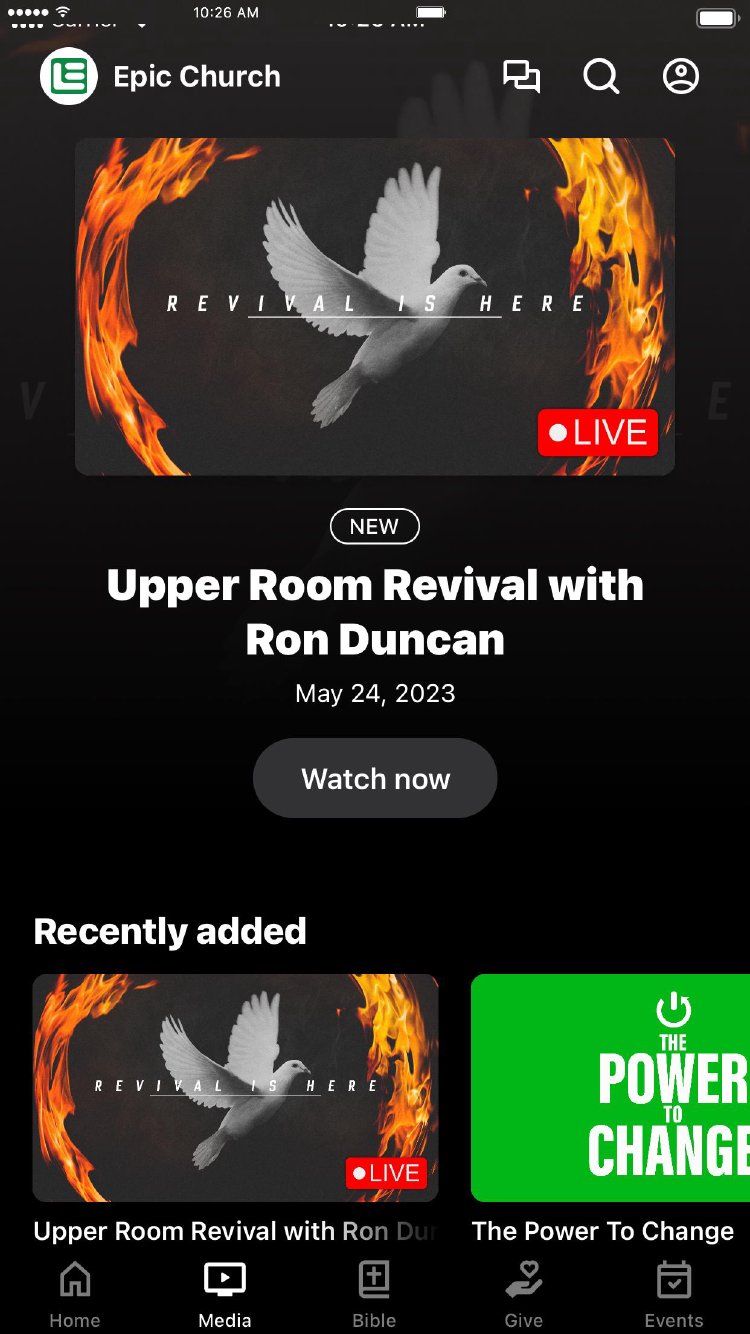Open the user profile icon

681,77
